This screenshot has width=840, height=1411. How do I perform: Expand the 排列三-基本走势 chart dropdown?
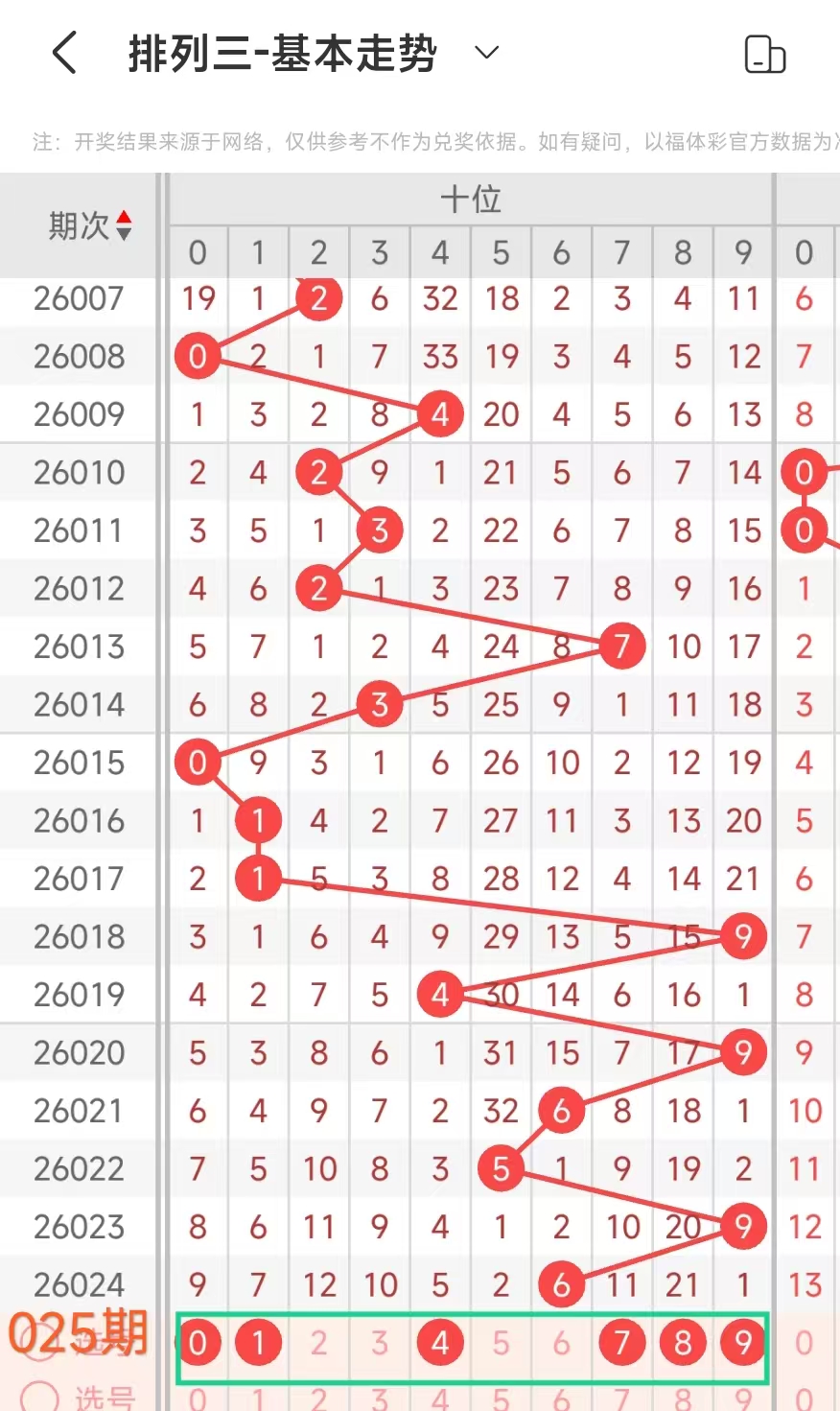(487, 53)
